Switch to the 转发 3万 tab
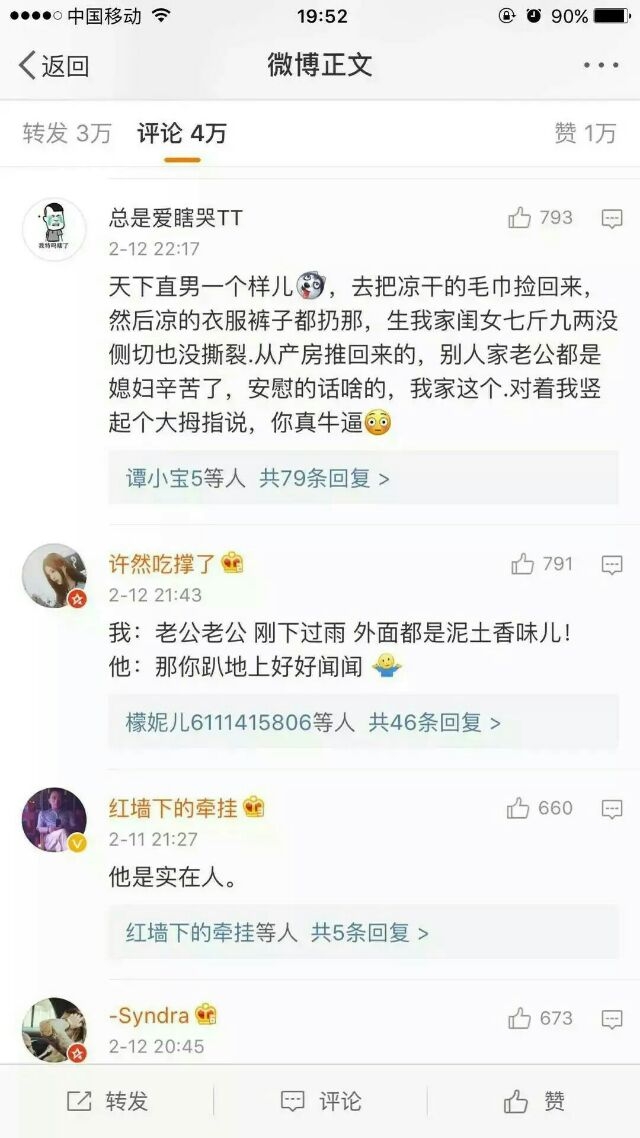Screen dimensions: 640x1138 click(67, 133)
